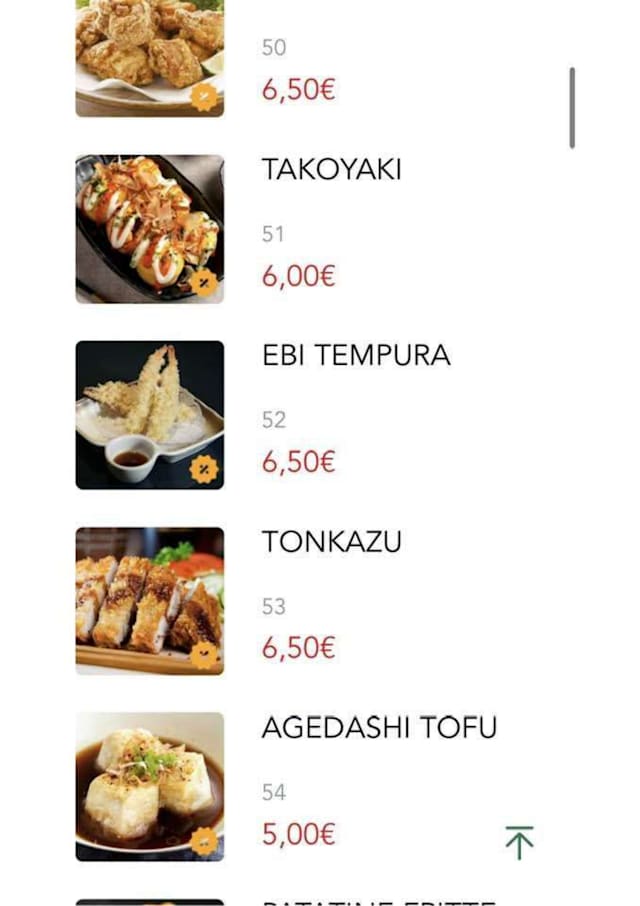Select the Ebi Tempura dish
This screenshot has height=906, width=640.
(x=355, y=356)
